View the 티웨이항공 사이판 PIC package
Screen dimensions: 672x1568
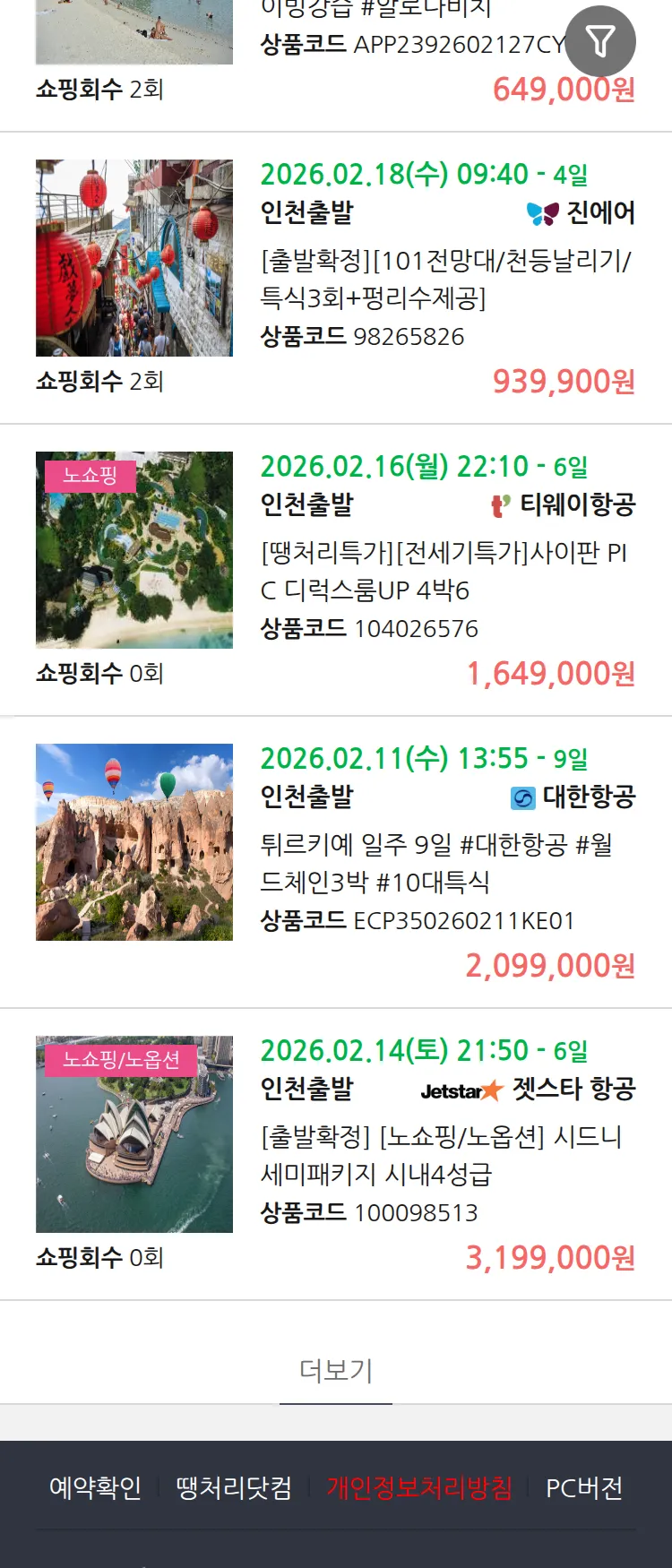pyautogui.click(x=445, y=571)
